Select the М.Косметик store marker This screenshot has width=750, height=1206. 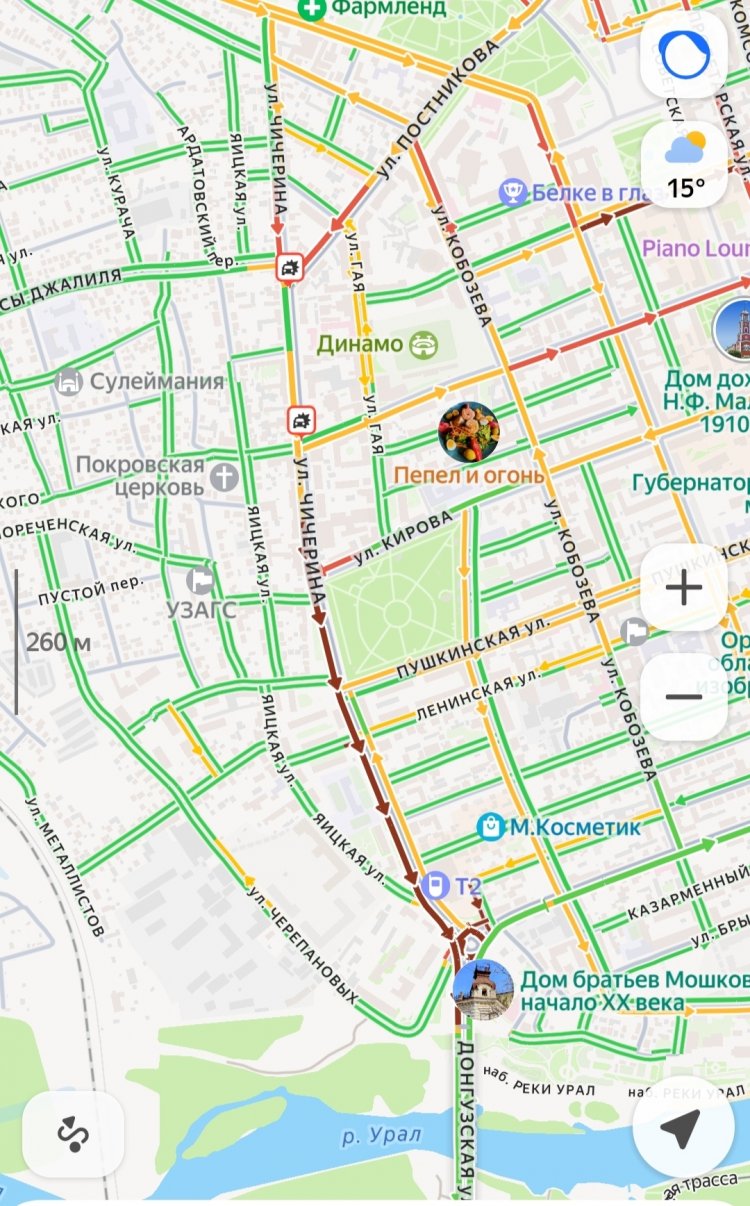tap(491, 827)
